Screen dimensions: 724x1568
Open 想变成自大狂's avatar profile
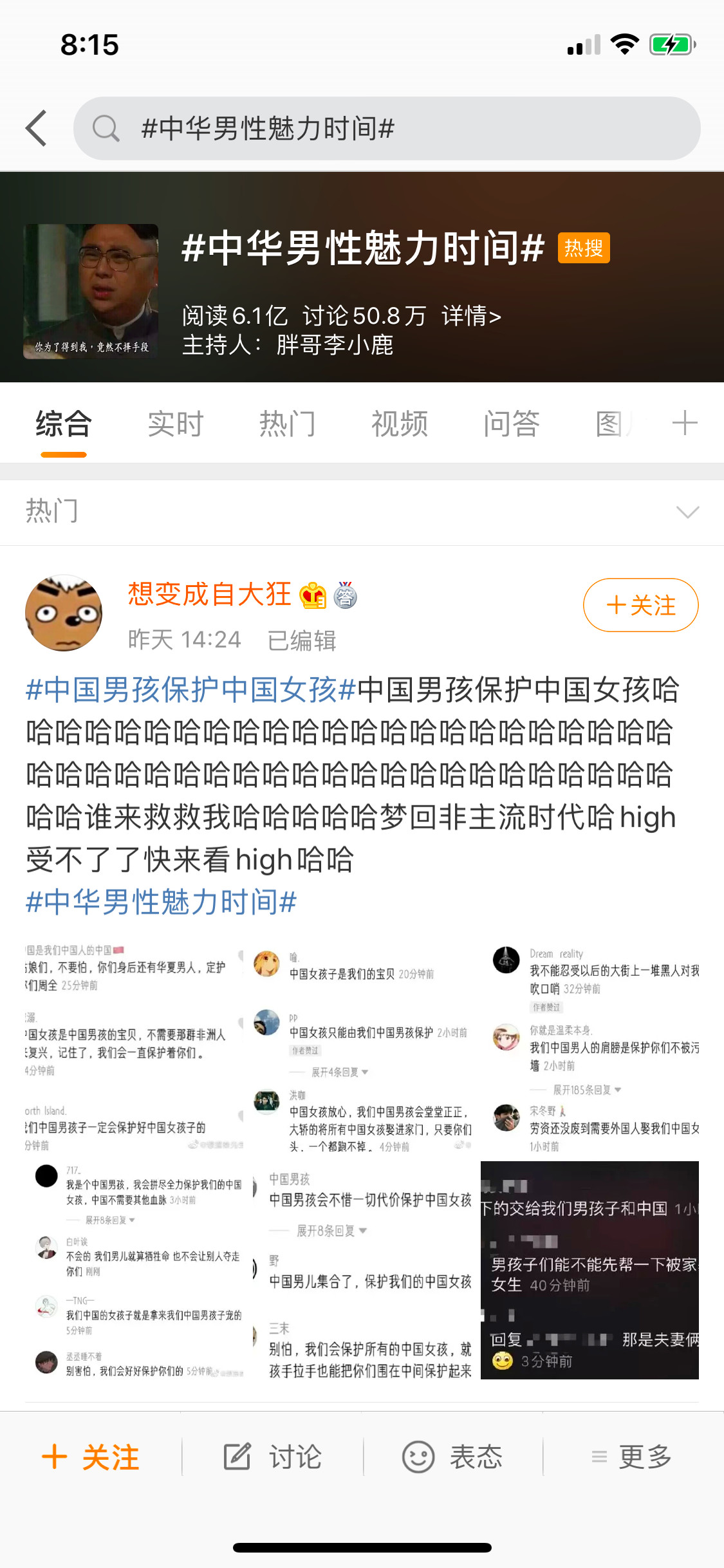point(64,613)
